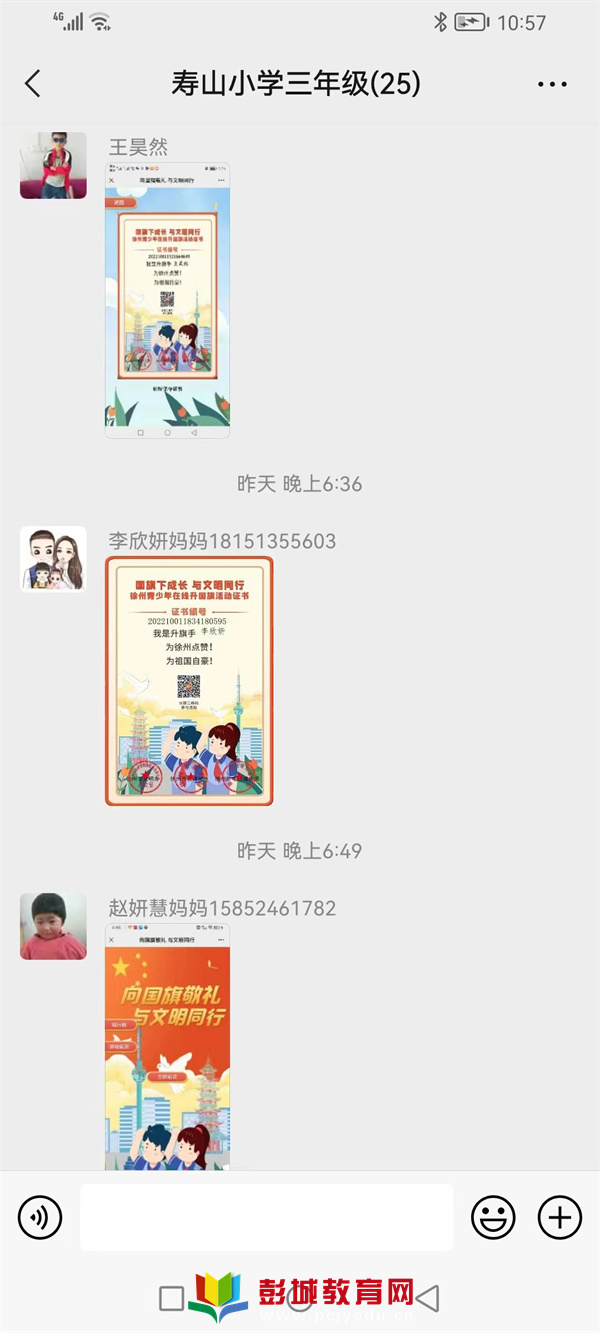The height and width of the screenshot is (1333, 600).
Task: Open 赵妍慧妈妈's profile avatar
Action: pos(53,926)
